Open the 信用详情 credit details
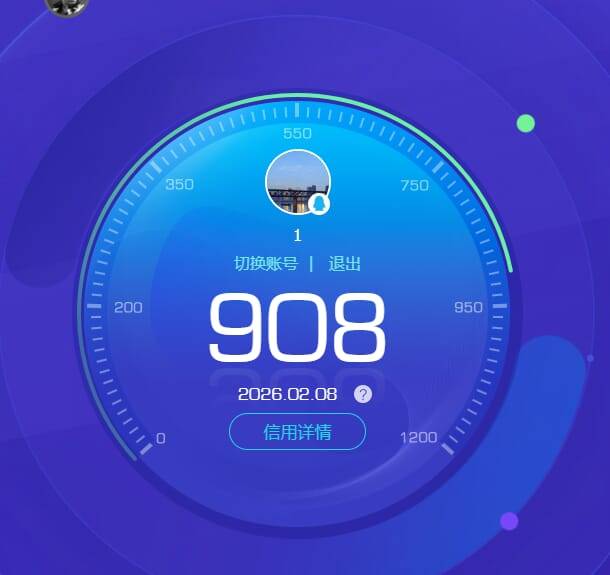Viewport: 610px width, 575px height. 297,432
